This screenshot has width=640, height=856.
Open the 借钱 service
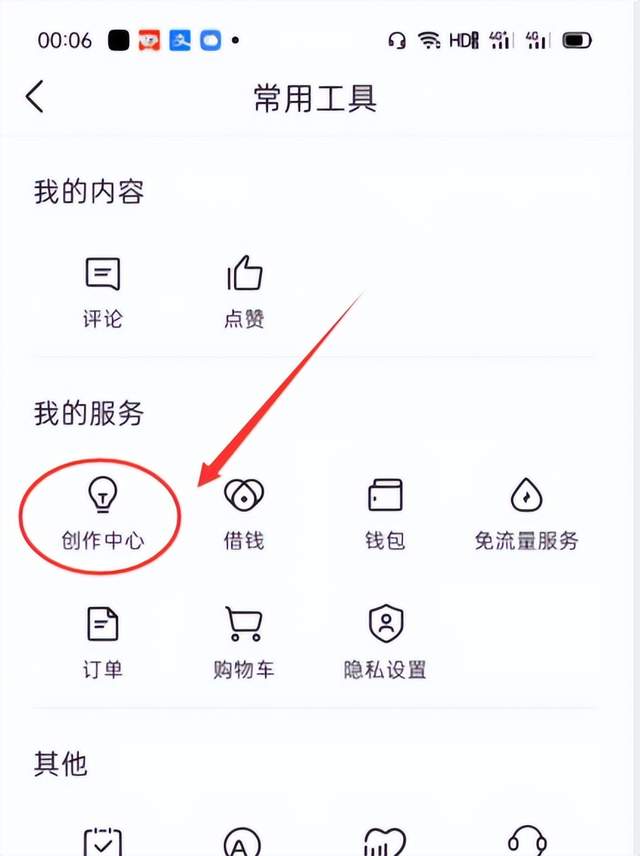click(x=244, y=512)
